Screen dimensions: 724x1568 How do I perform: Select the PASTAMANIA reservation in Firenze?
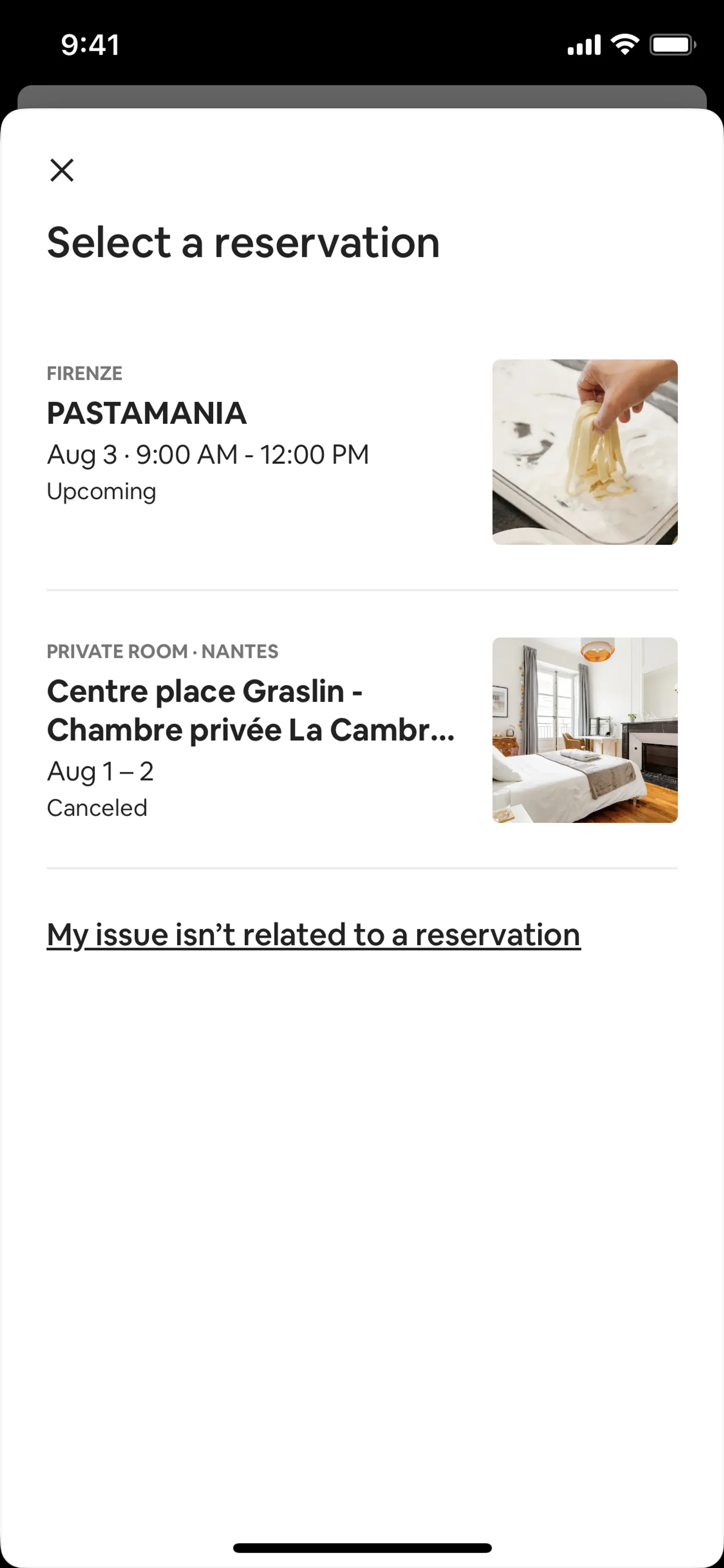361,452
